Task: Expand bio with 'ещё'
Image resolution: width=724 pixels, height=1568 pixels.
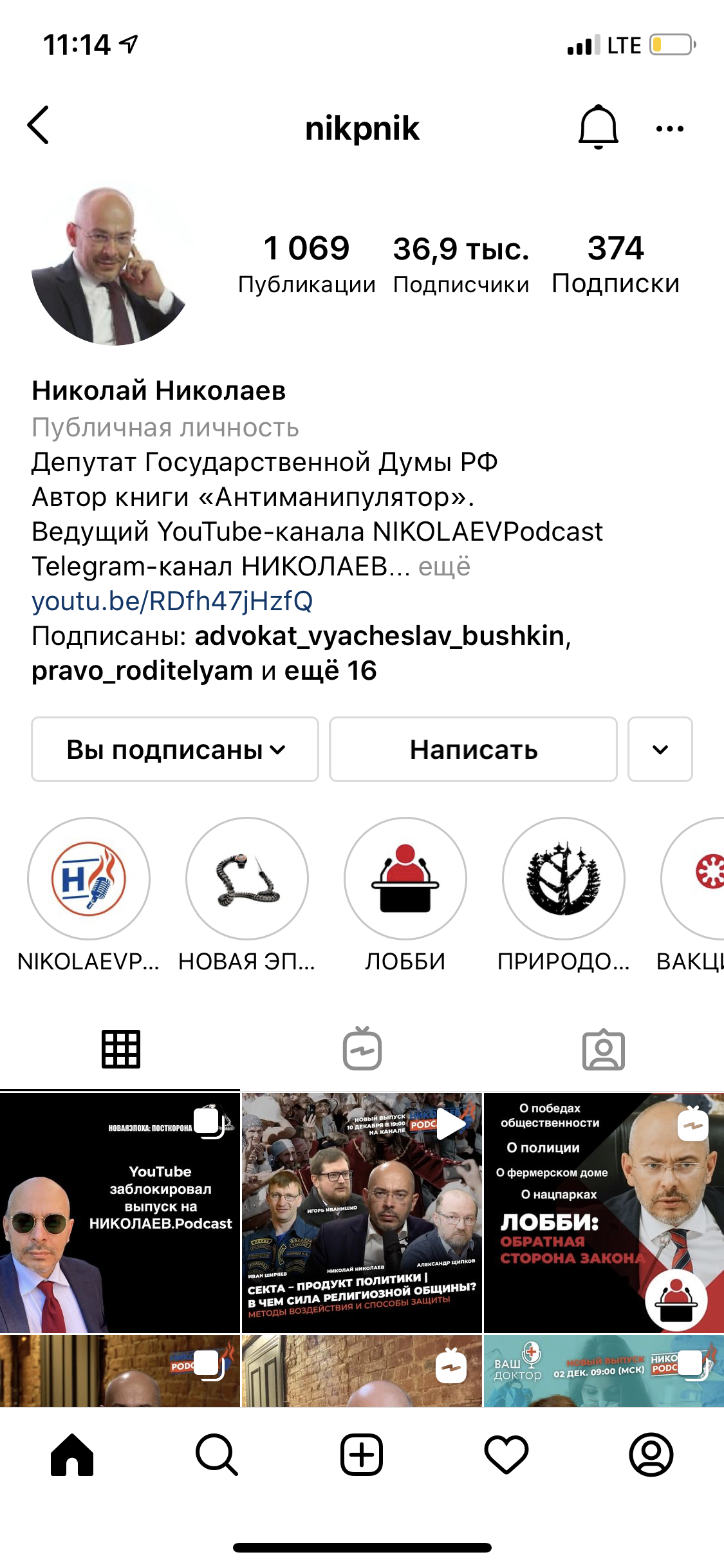Action: [444, 566]
